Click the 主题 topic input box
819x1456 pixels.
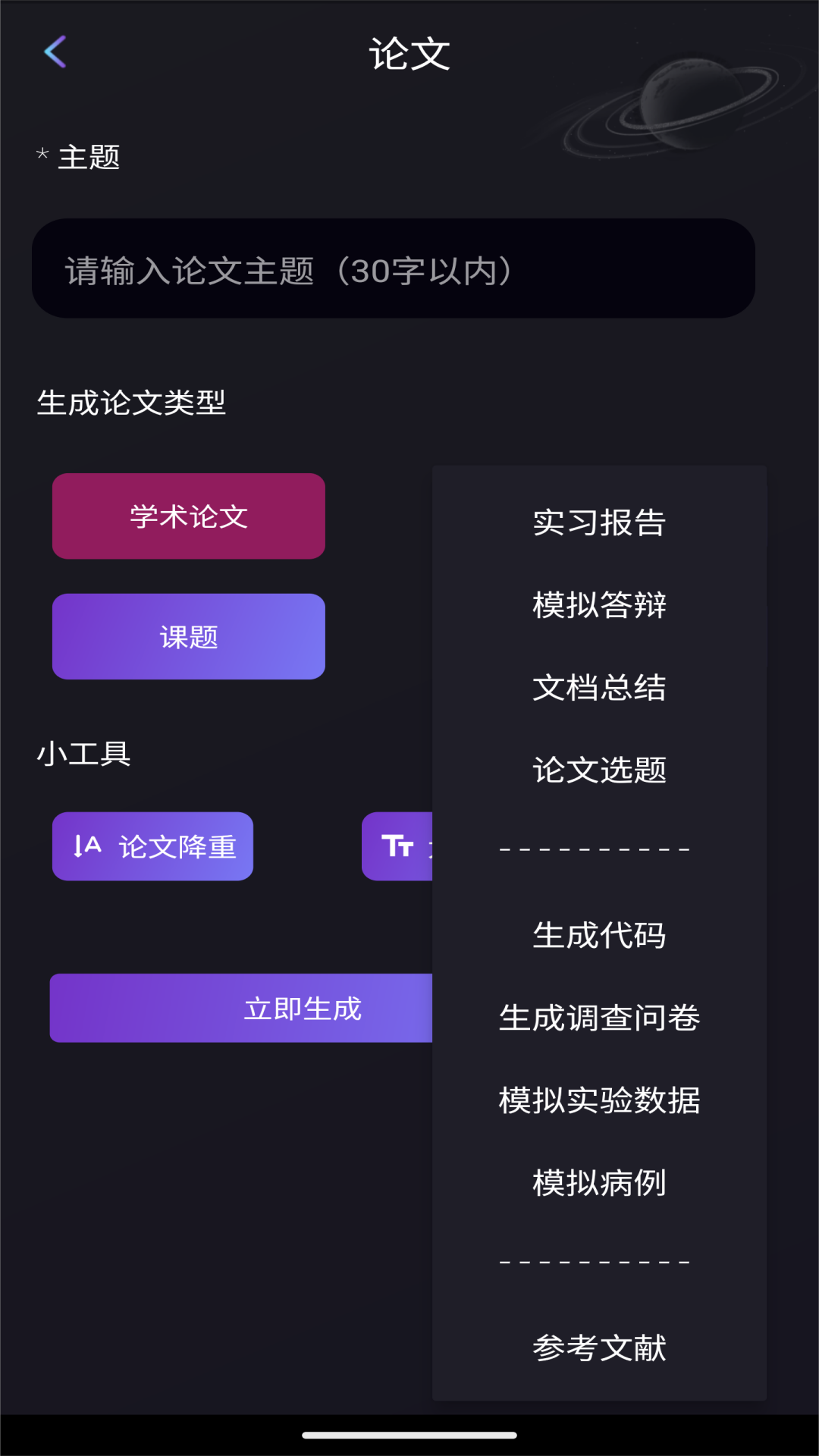(x=394, y=268)
